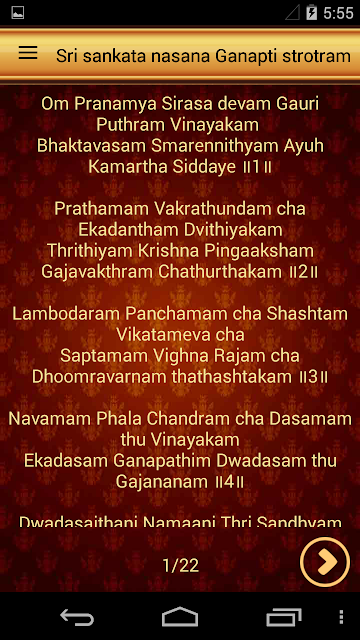
Task: Open the navigation bar overflow dots
Action: 341,617
